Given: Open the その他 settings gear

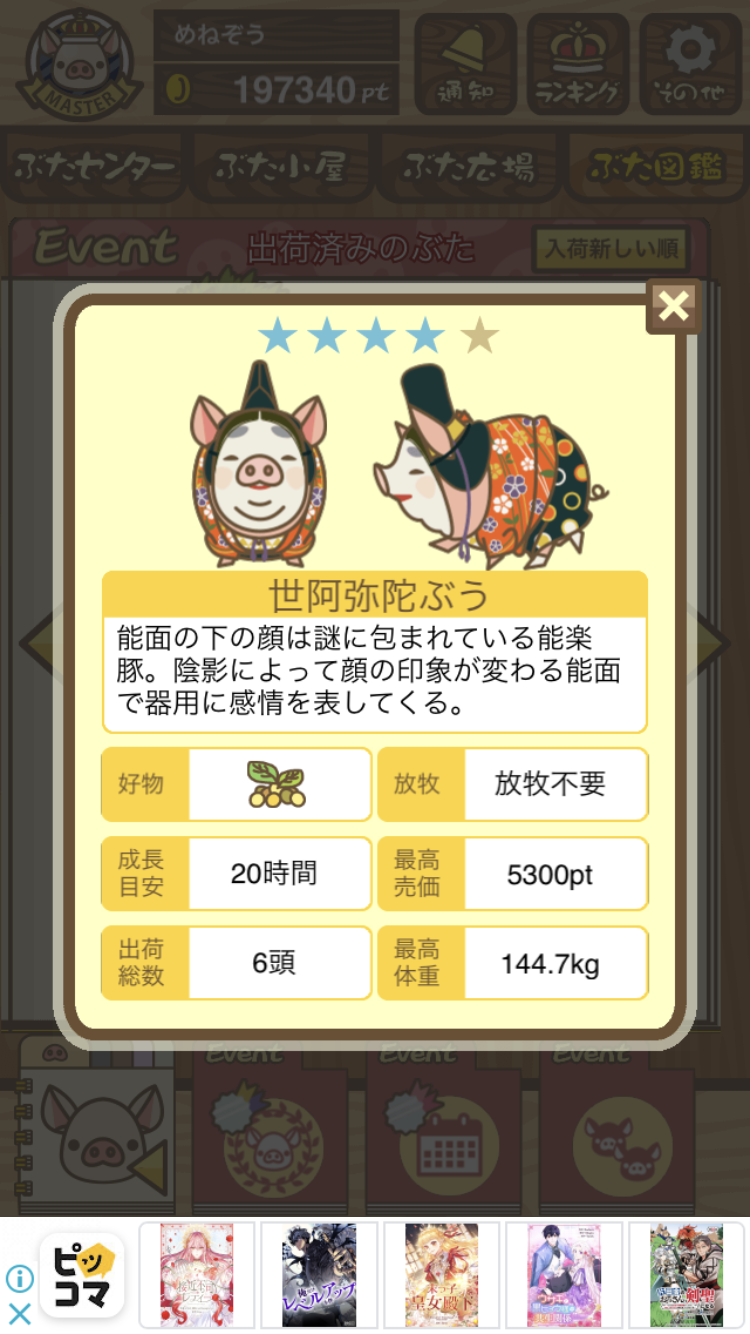Looking at the screenshot, I should coord(690,63).
